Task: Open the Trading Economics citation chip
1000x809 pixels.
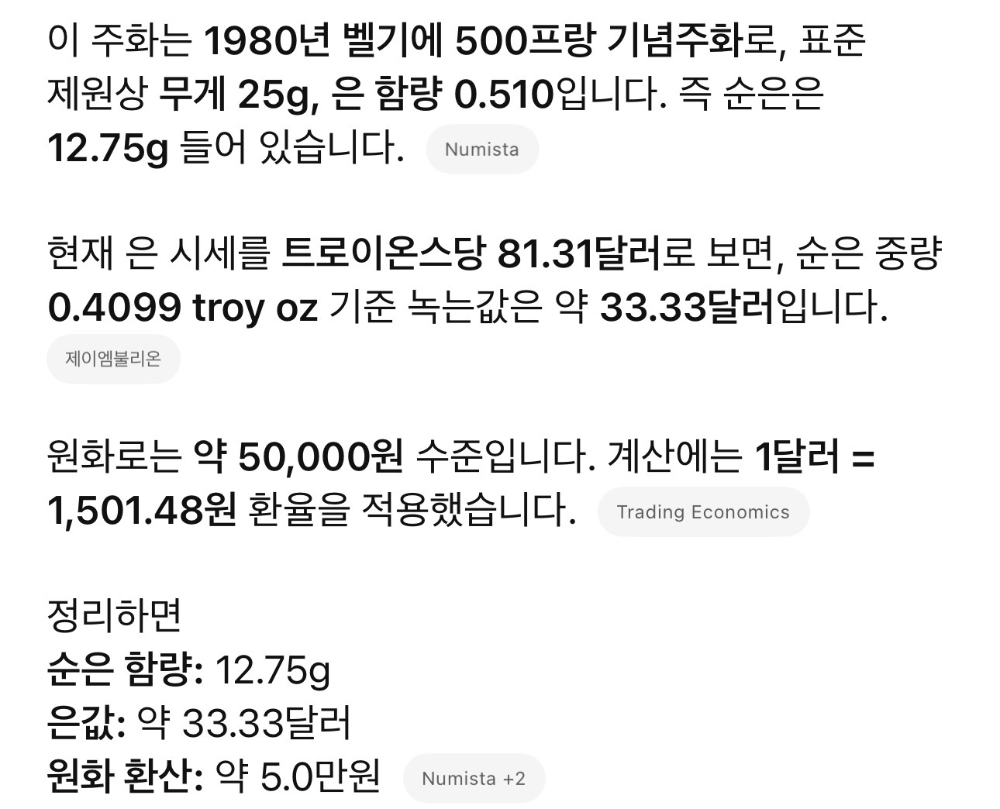Action: pyautogui.click(x=702, y=512)
